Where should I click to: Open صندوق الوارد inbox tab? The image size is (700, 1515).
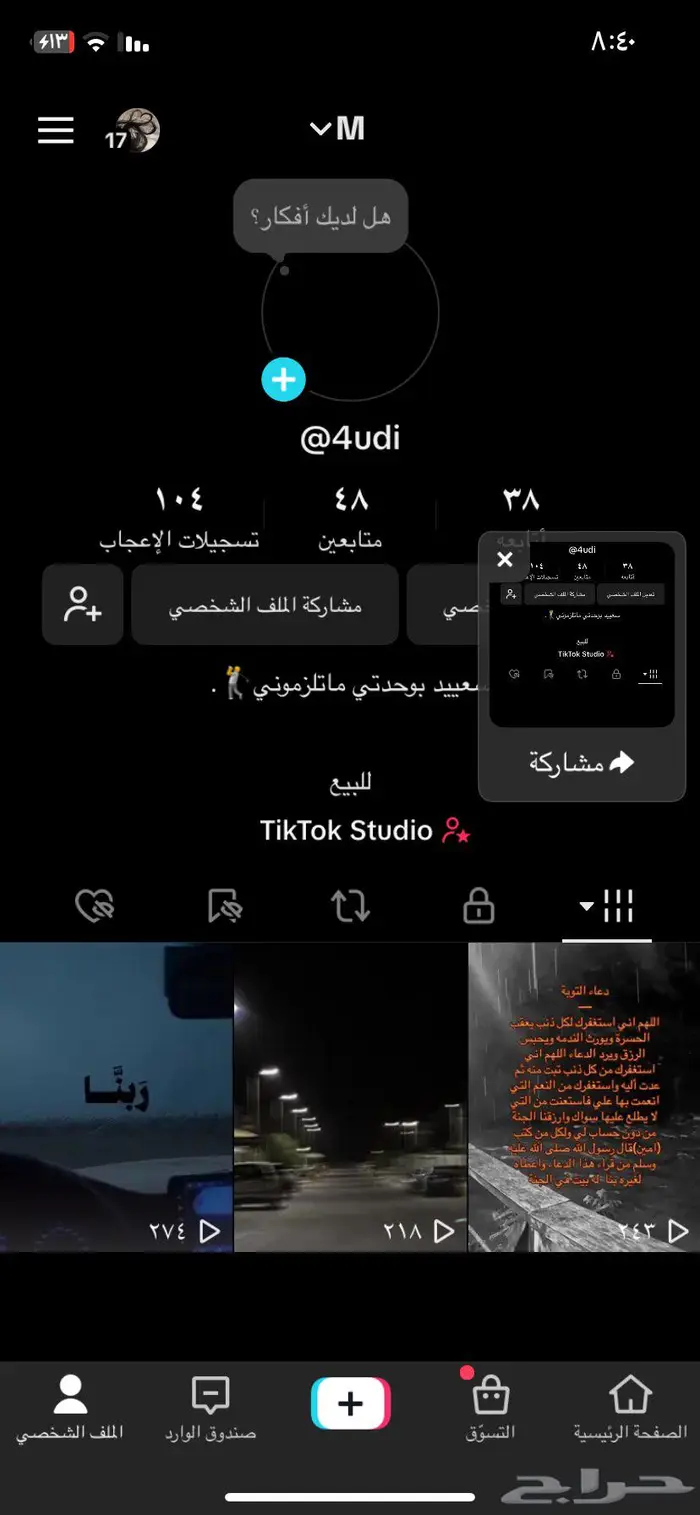[x=210, y=1407]
